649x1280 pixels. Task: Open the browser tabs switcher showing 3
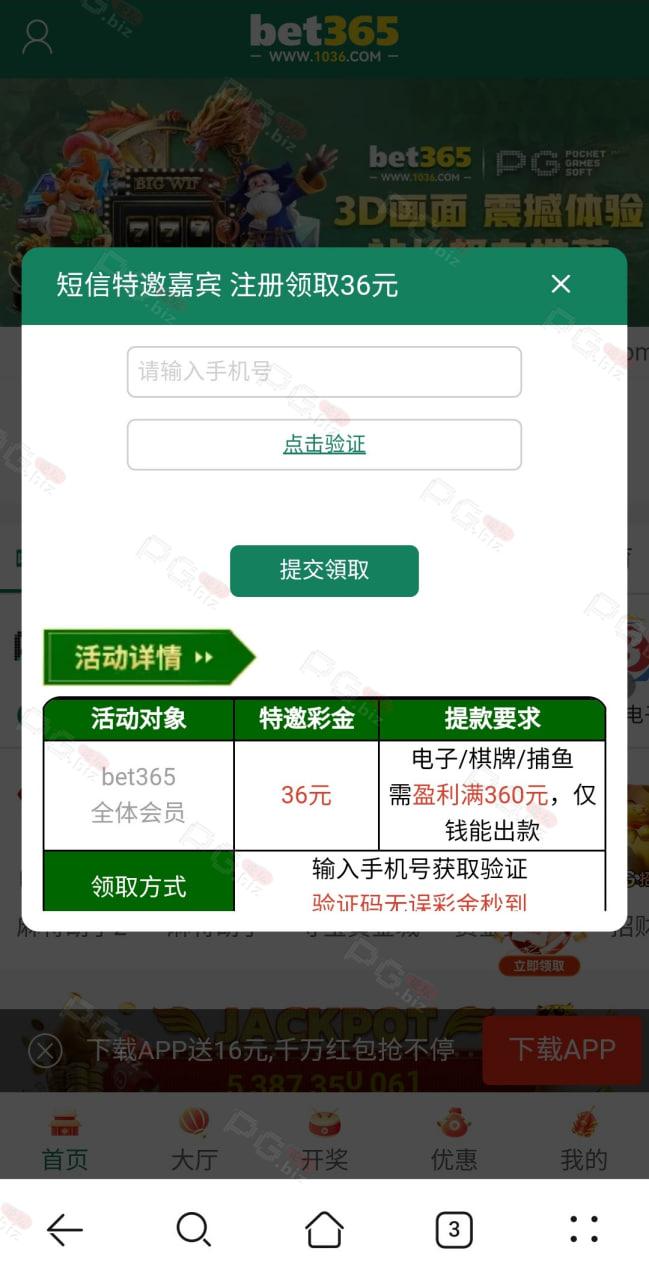(x=454, y=1229)
